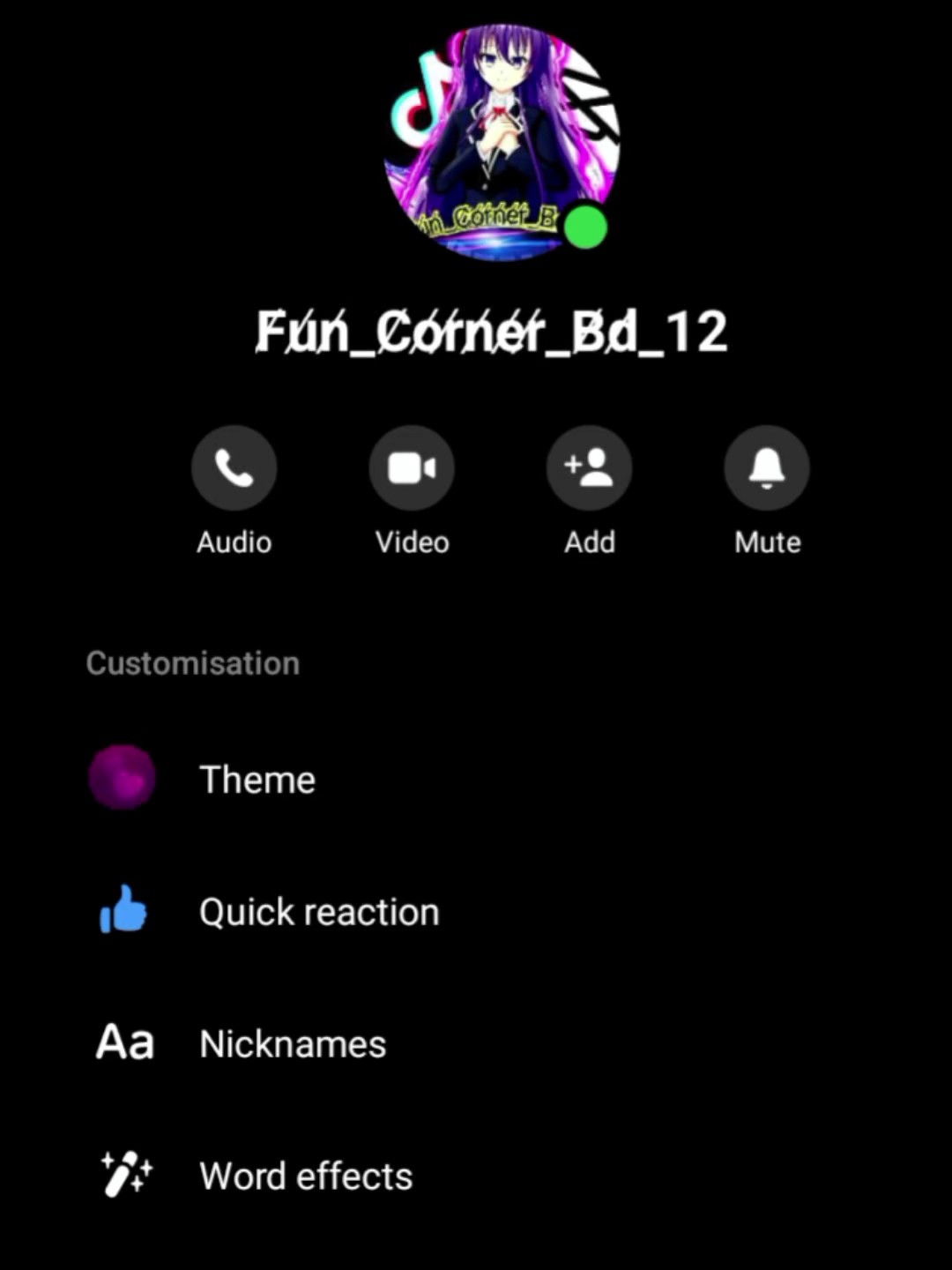The width and height of the screenshot is (952, 1270).
Task: View the Fun_Corner_Bd_12 profile picture
Action: 502,142
